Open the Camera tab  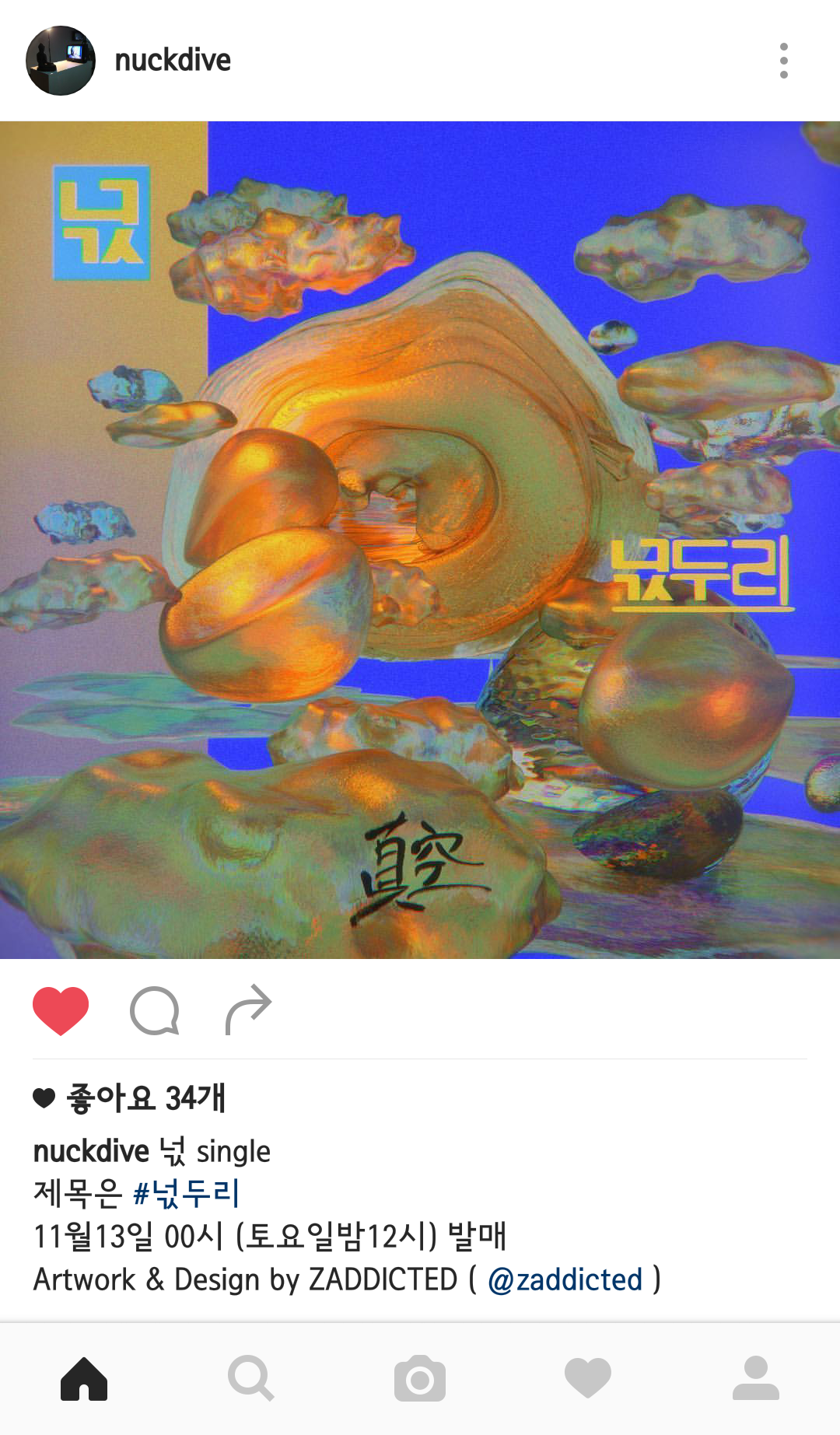(x=420, y=1378)
